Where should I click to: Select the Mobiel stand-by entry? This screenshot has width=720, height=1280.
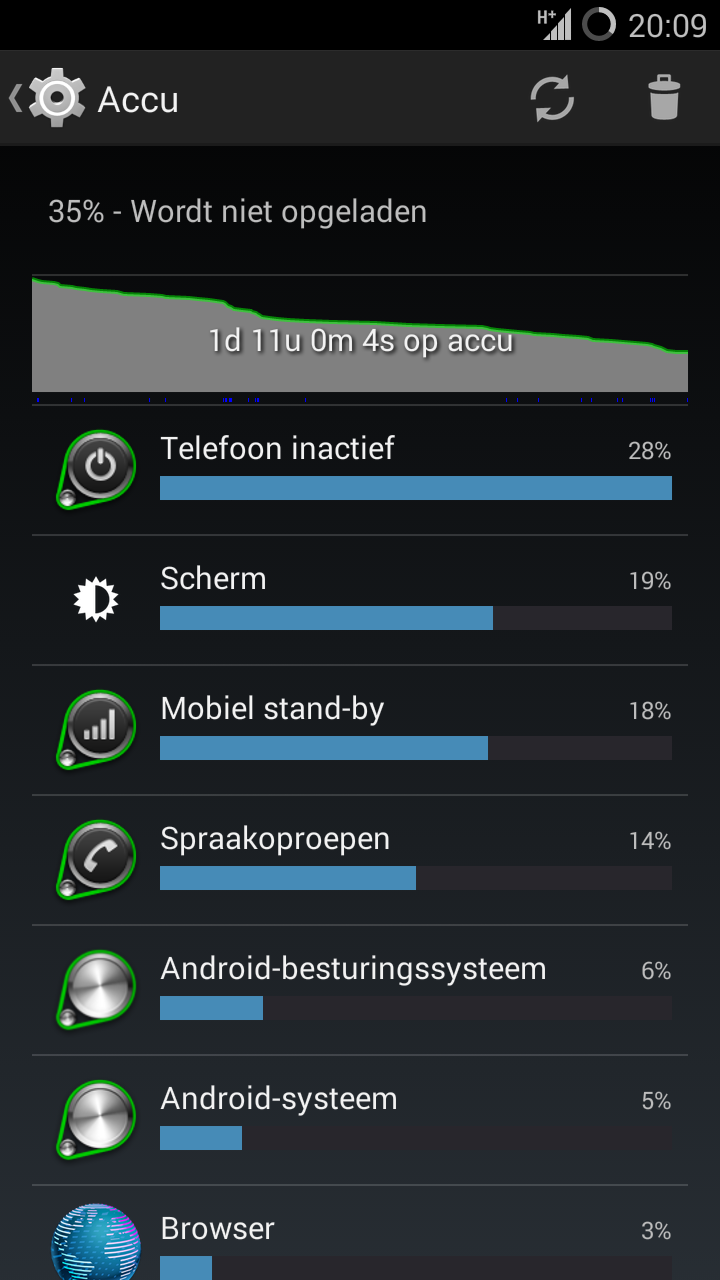coord(360,730)
